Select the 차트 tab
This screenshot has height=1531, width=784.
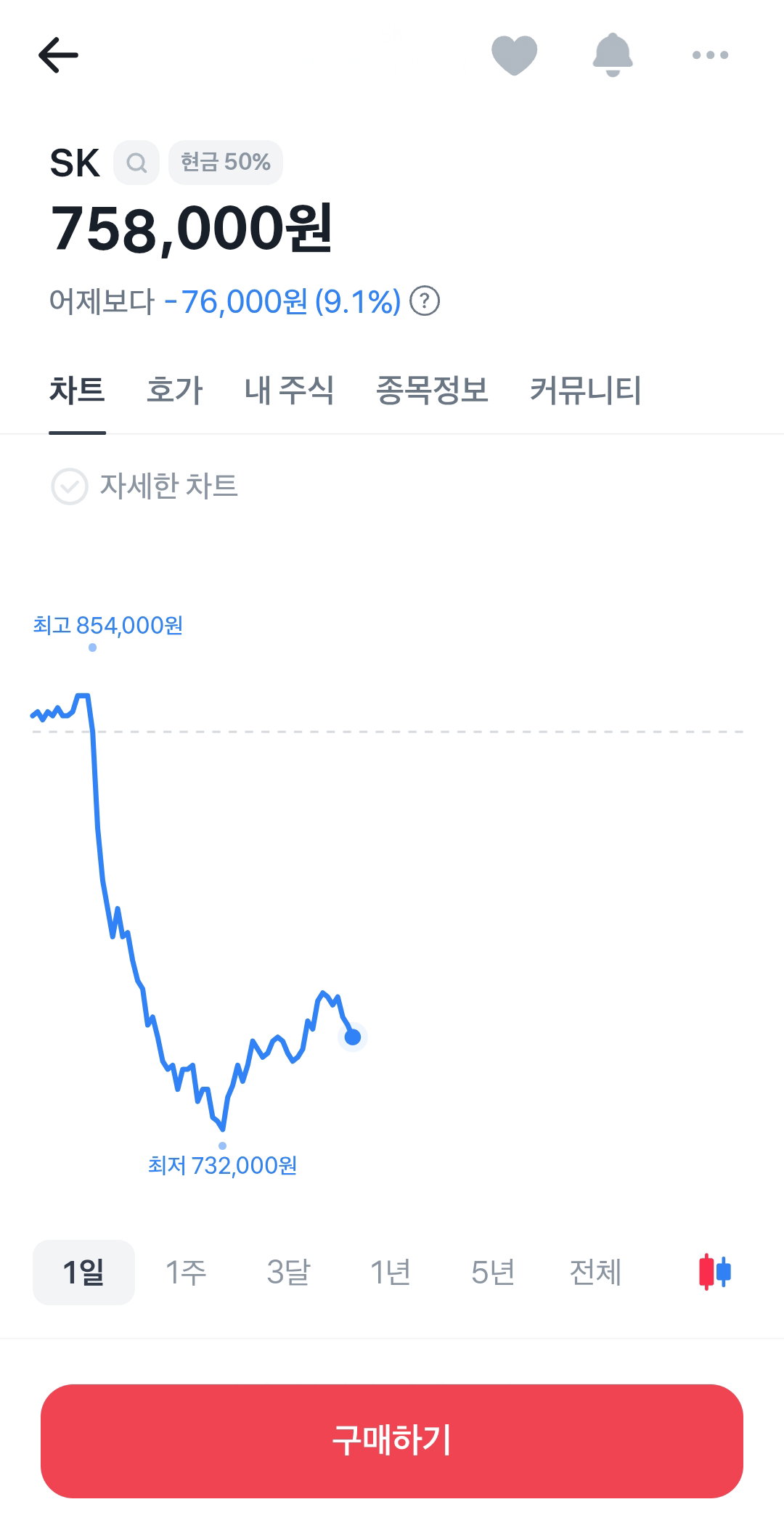77,390
